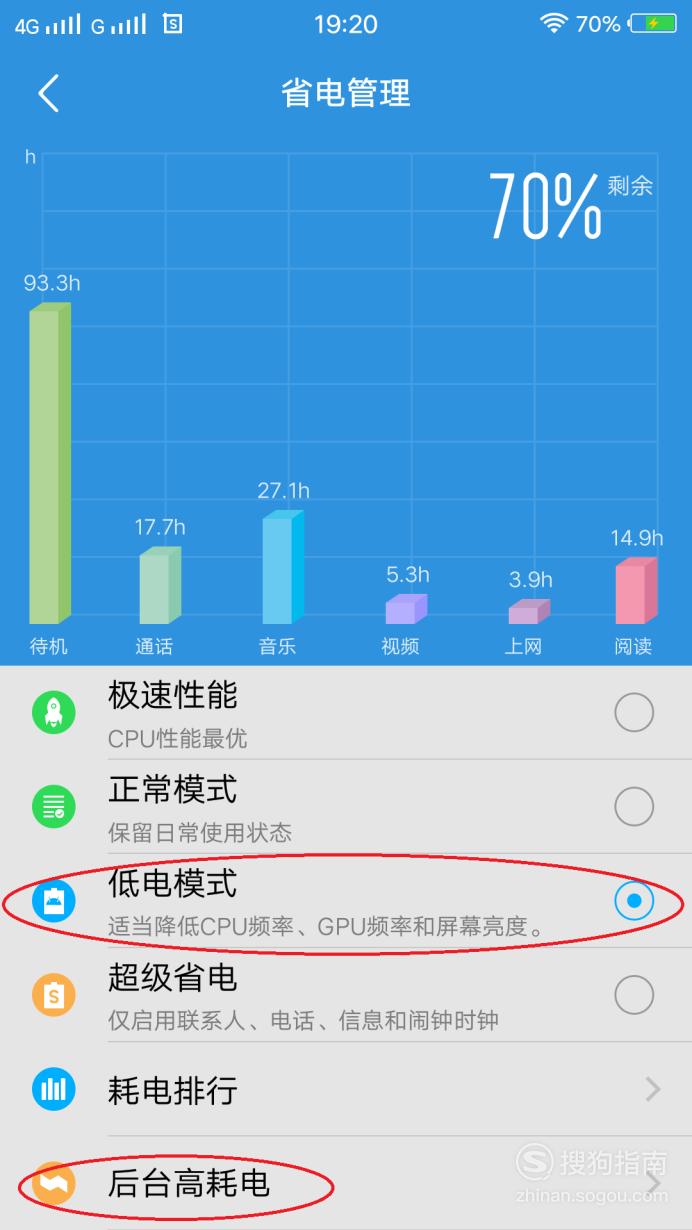This screenshot has width=692, height=1230.
Task: Open 后台高耗电 settings
Action: pyautogui.click(x=346, y=1183)
